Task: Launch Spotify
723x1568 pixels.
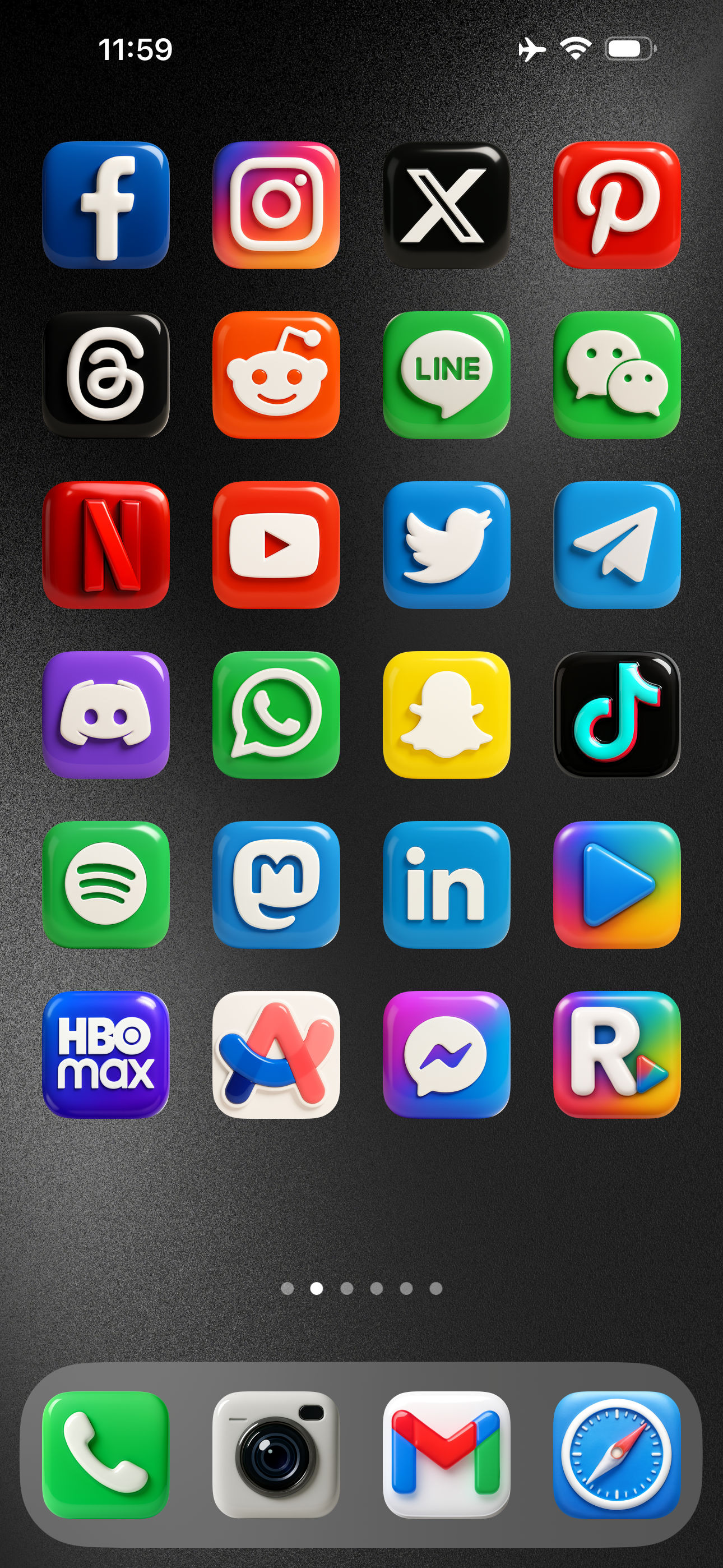Action: [106, 884]
